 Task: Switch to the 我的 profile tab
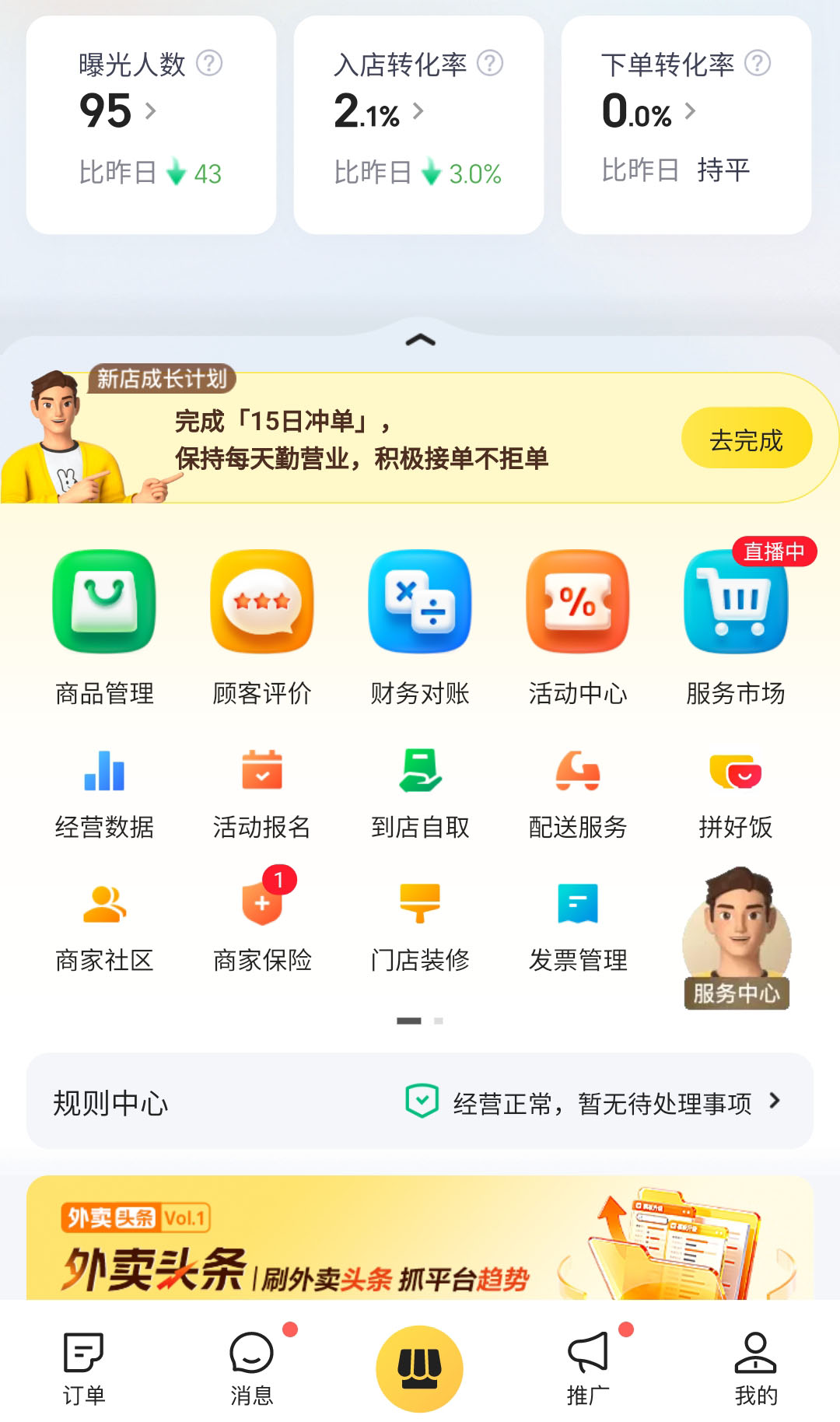click(x=755, y=1368)
